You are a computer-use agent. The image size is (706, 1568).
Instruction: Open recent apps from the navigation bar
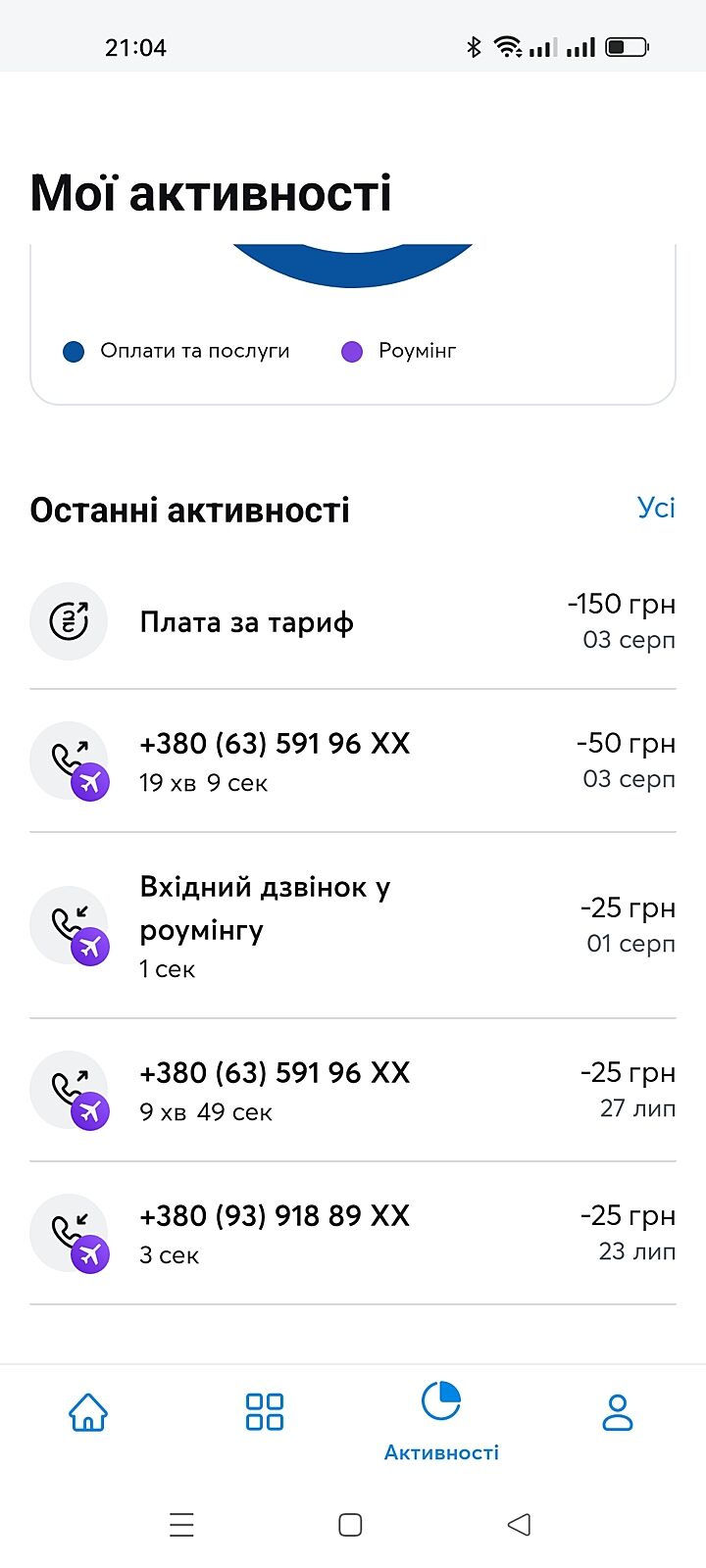[x=182, y=1525]
